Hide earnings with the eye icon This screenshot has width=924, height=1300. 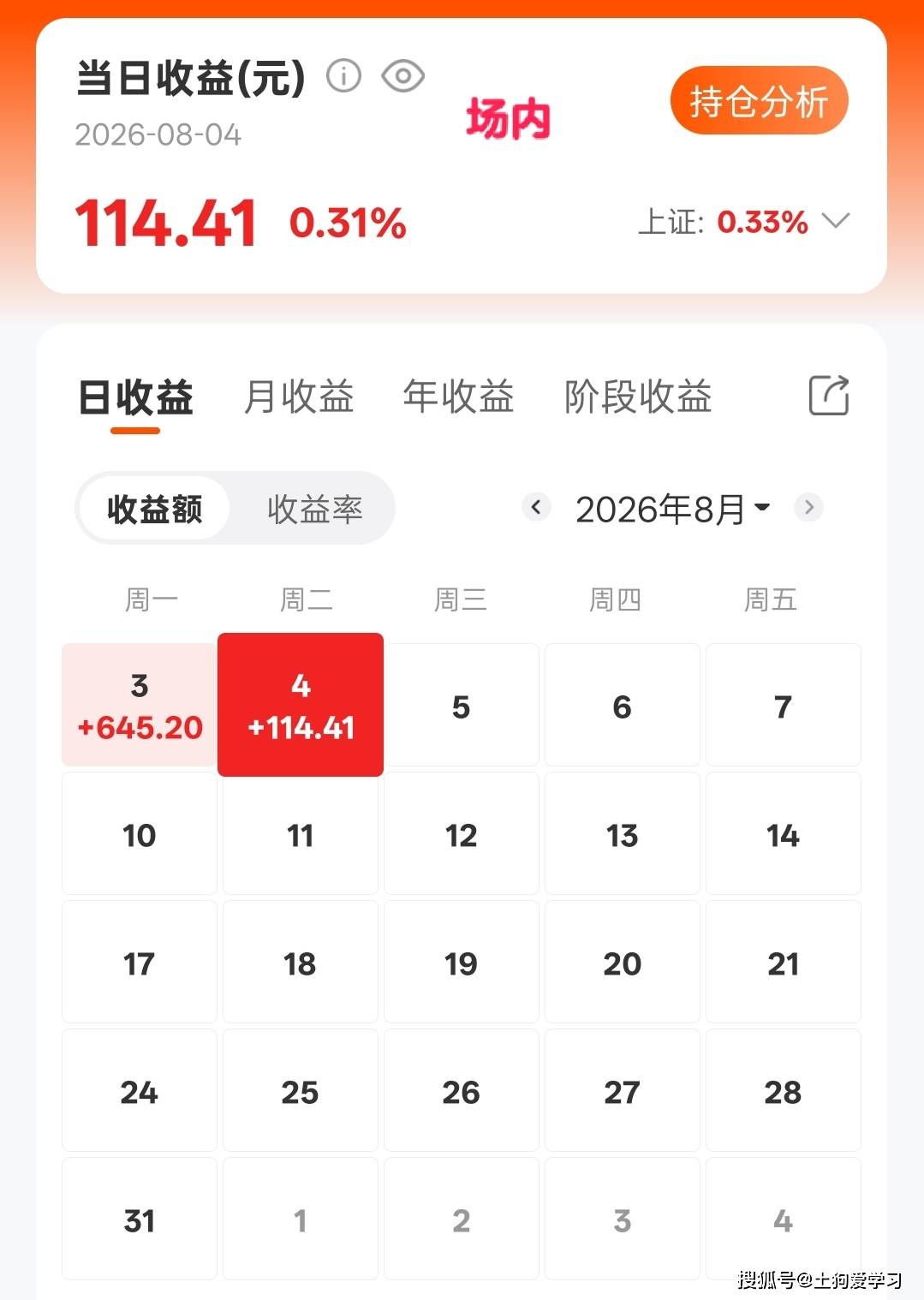click(402, 76)
